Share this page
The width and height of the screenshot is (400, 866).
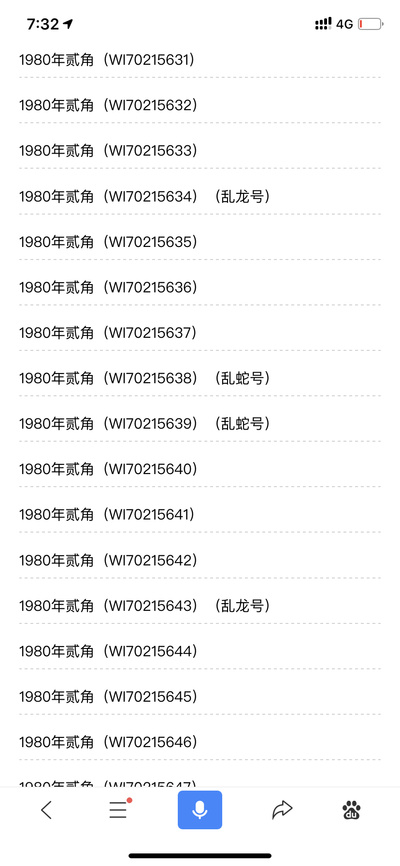282,810
